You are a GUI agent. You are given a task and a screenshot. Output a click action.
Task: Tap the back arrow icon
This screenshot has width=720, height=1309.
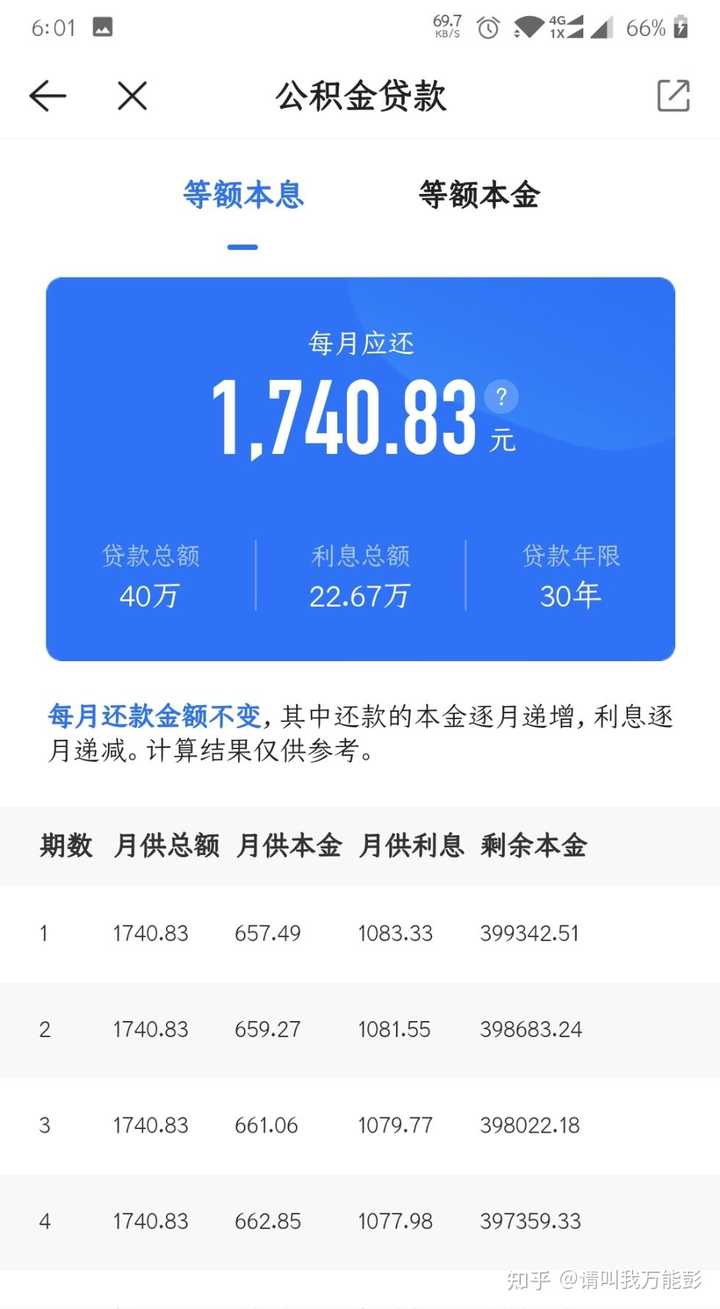click(46, 96)
